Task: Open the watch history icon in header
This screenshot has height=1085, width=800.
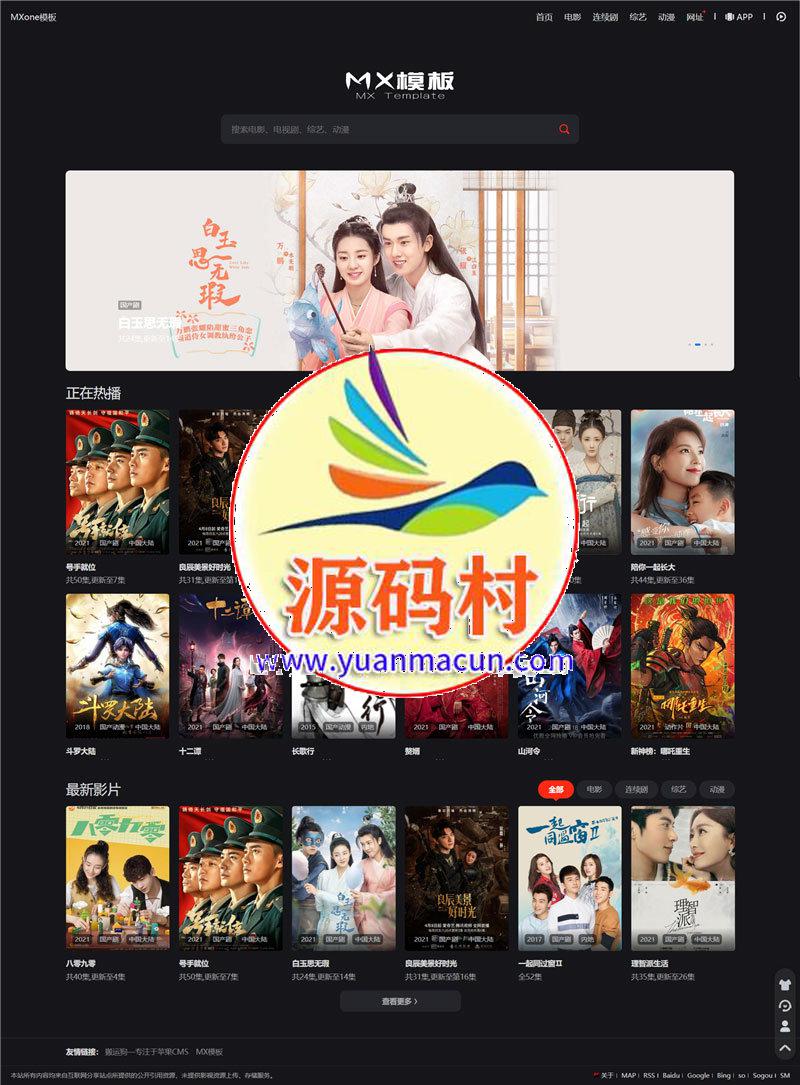Action: tap(781, 17)
